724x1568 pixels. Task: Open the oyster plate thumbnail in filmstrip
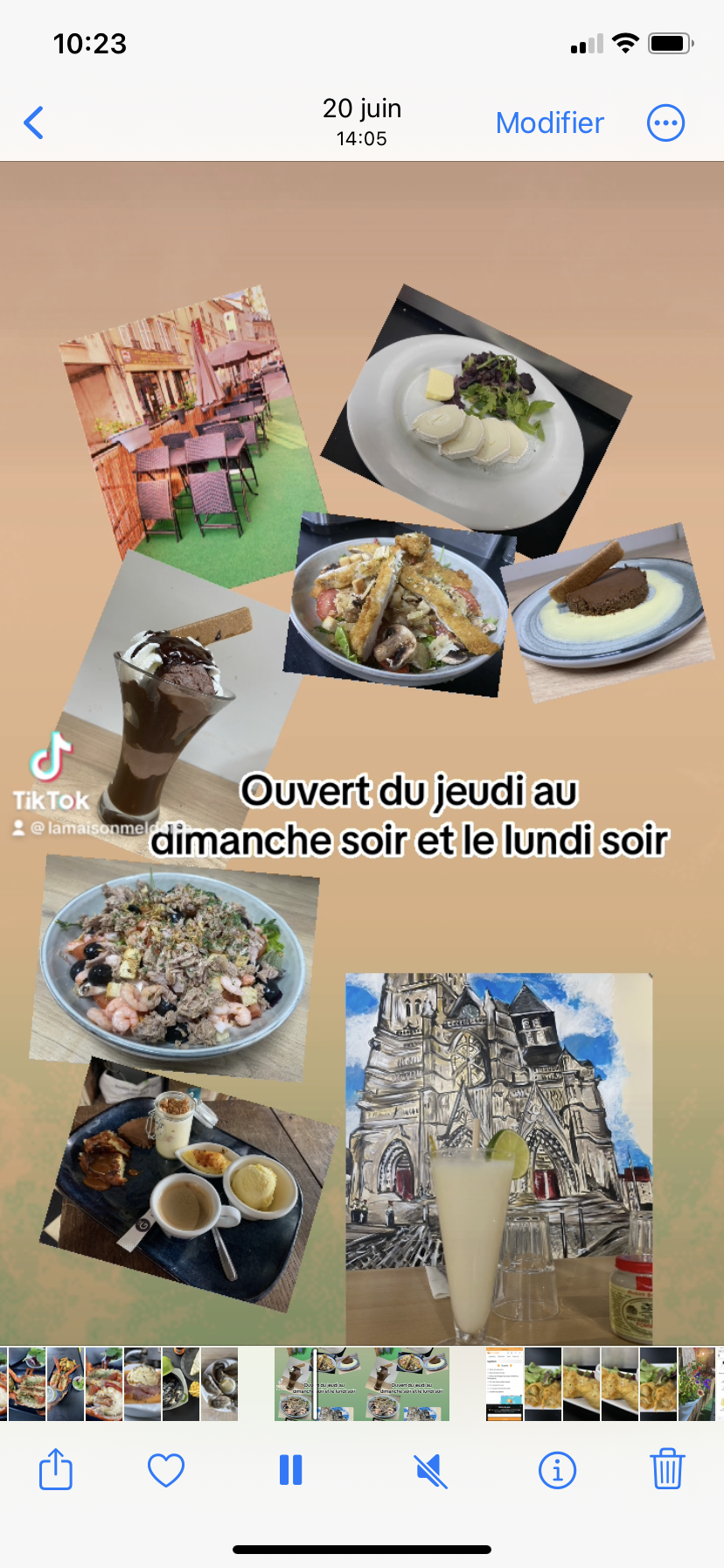coord(219,1384)
